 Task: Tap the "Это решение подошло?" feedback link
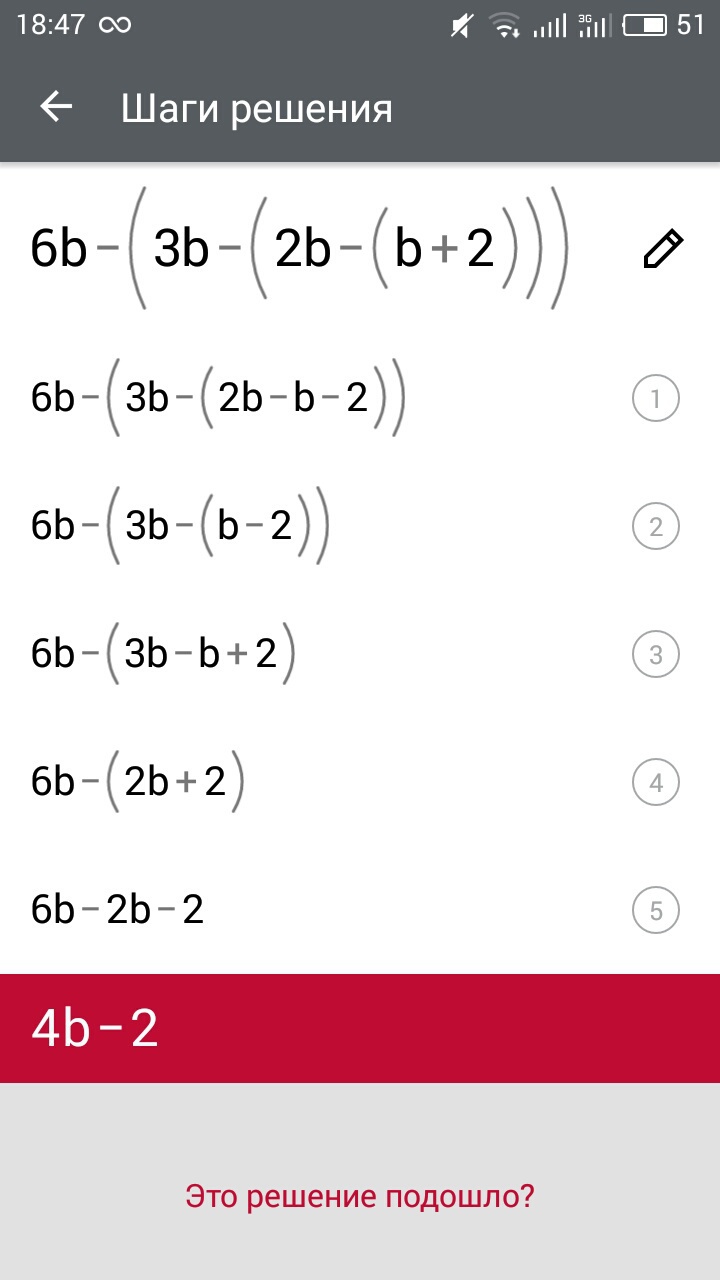pyautogui.click(x=360, y=1196)
